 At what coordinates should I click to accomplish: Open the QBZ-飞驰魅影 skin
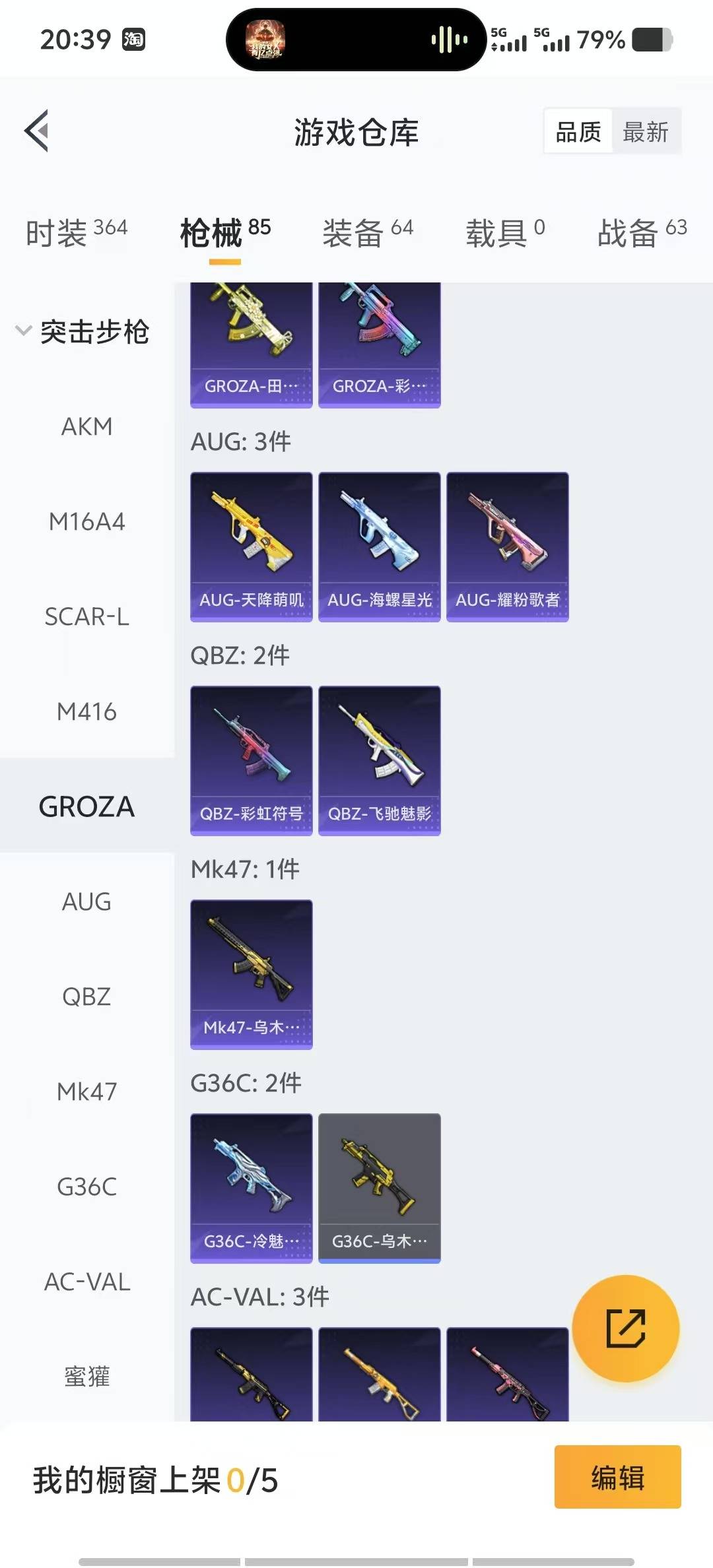tap(379, 760)
